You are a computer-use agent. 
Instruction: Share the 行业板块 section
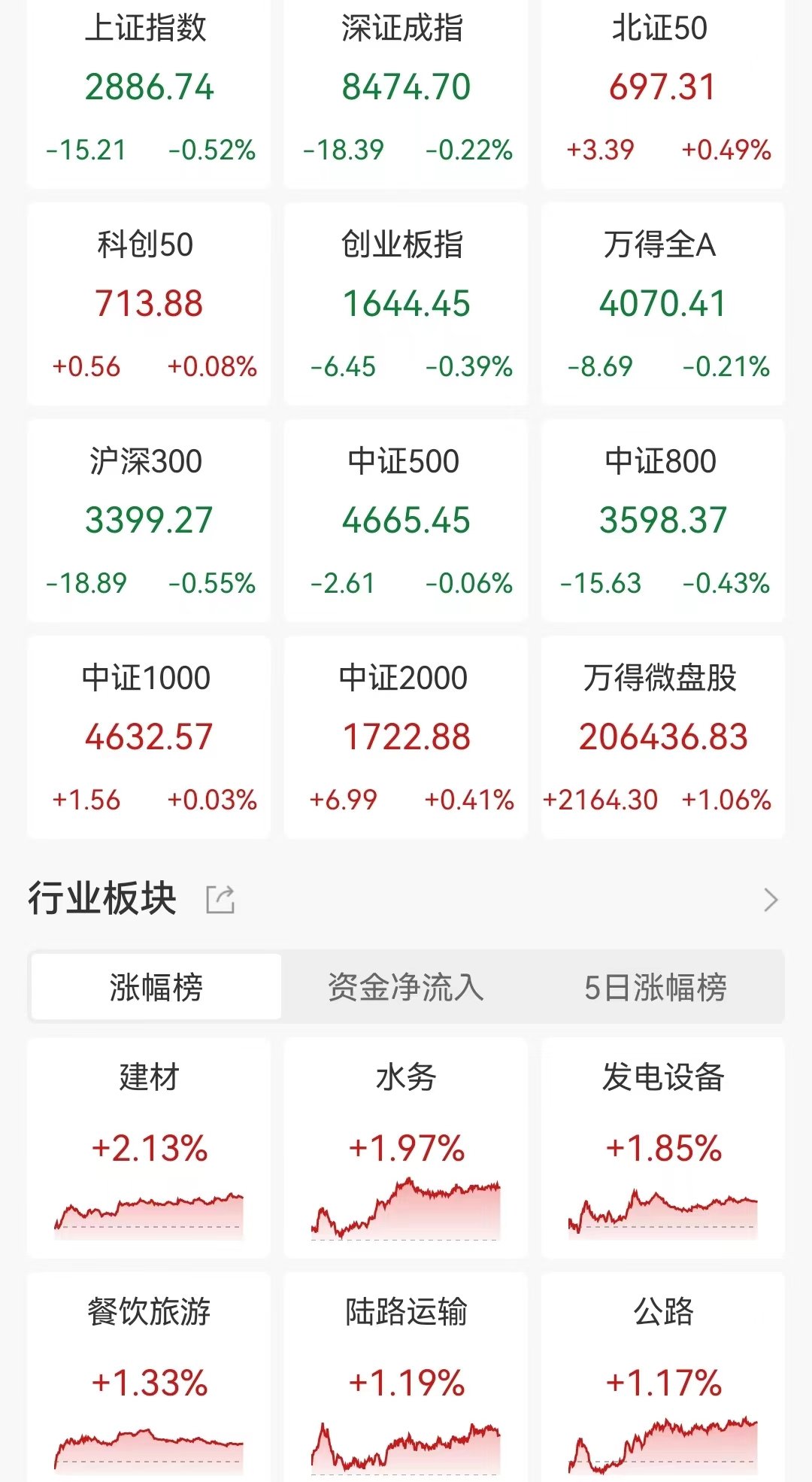pos(220,899)
